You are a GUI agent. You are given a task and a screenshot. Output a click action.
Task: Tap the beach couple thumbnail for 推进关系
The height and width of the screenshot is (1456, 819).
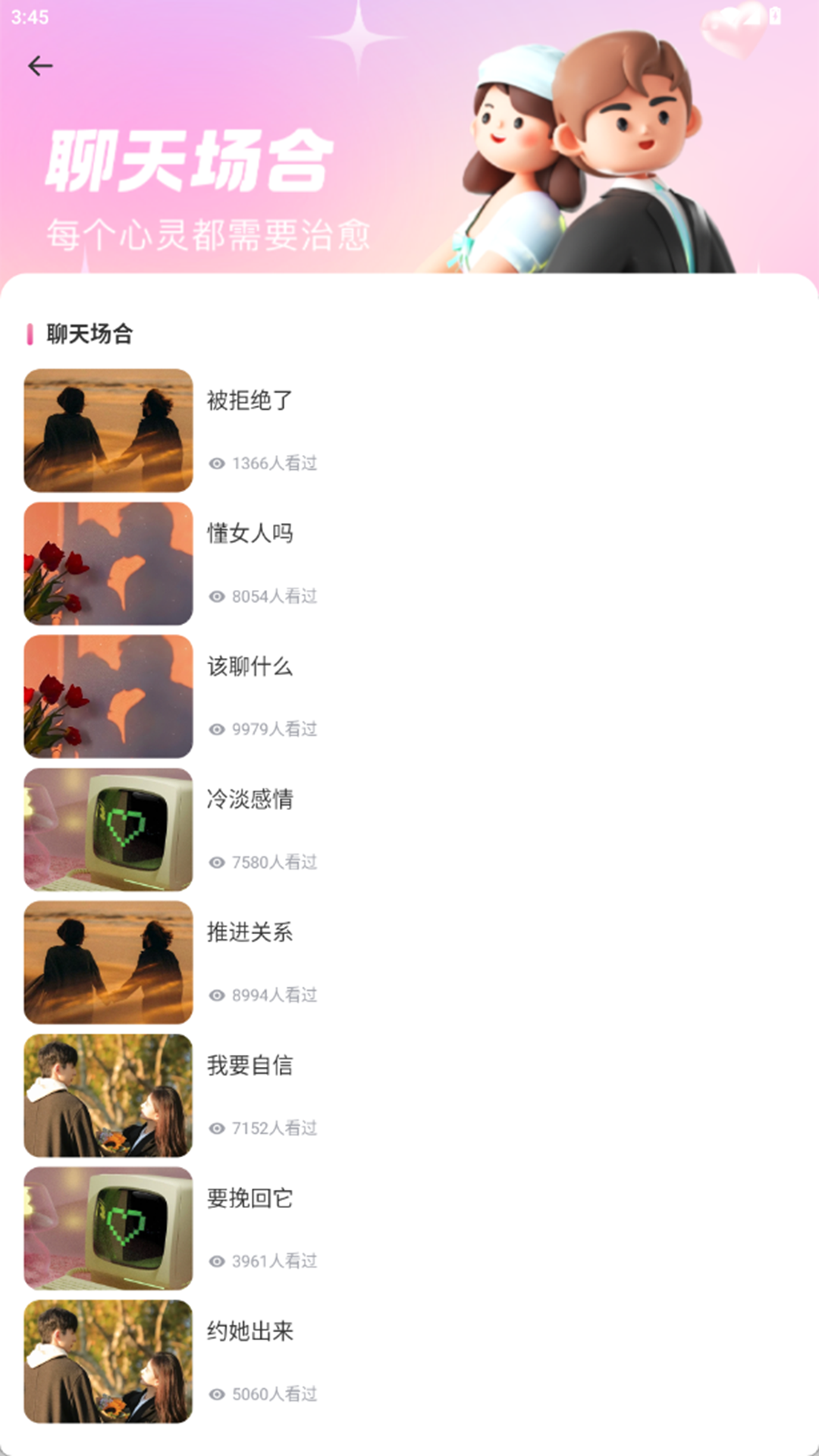click(108, 962)
